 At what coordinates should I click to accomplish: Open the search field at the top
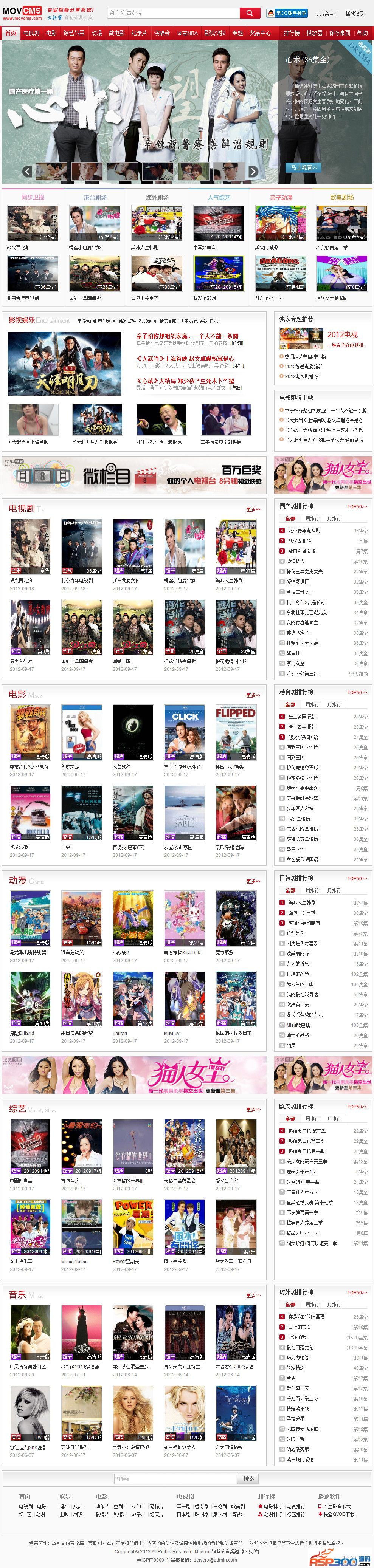173,13
